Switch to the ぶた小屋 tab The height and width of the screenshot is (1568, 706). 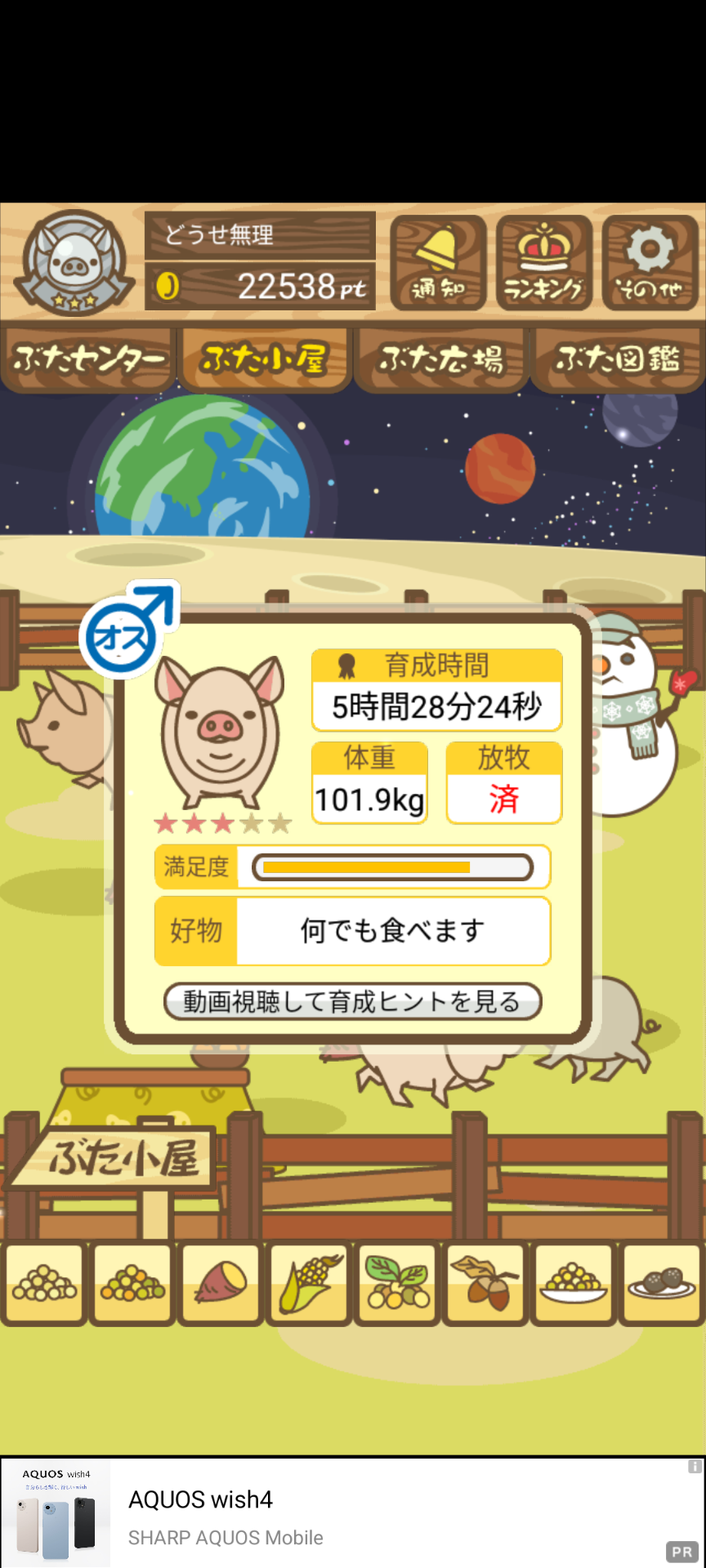[x=265, y=359]
